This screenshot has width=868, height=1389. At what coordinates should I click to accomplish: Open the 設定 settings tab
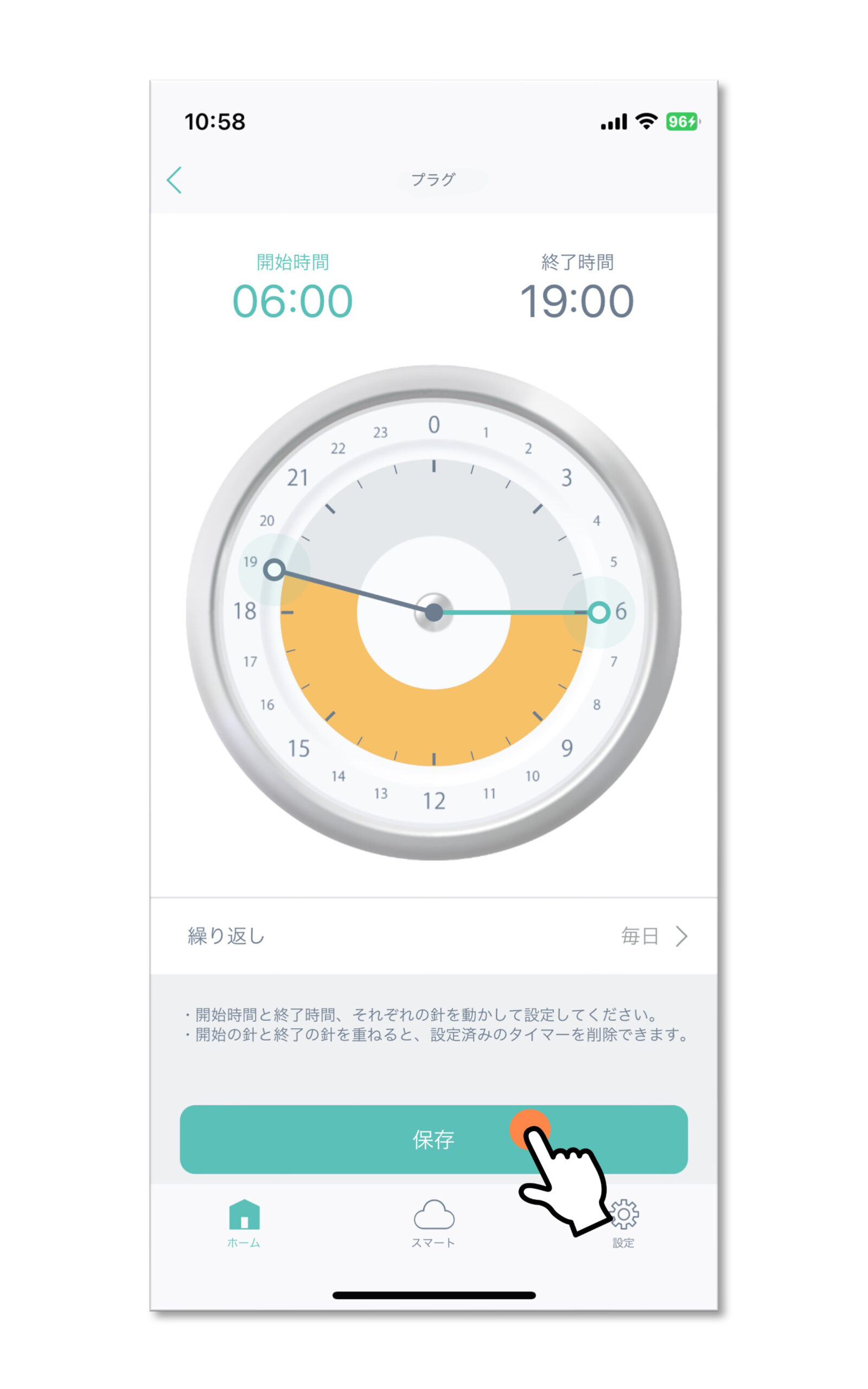pos(624,1222)
